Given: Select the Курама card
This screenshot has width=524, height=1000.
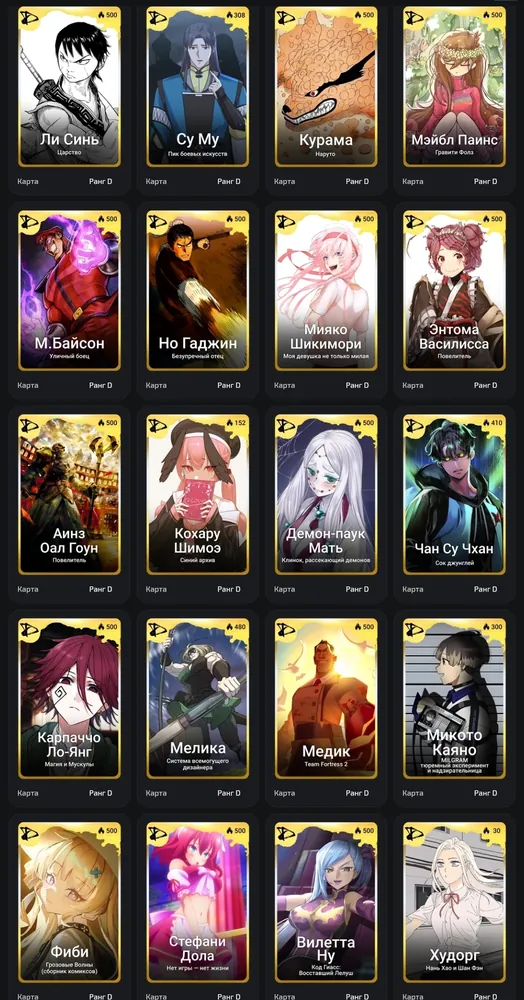Looking at the screenshot, I should tap(326, 87).
